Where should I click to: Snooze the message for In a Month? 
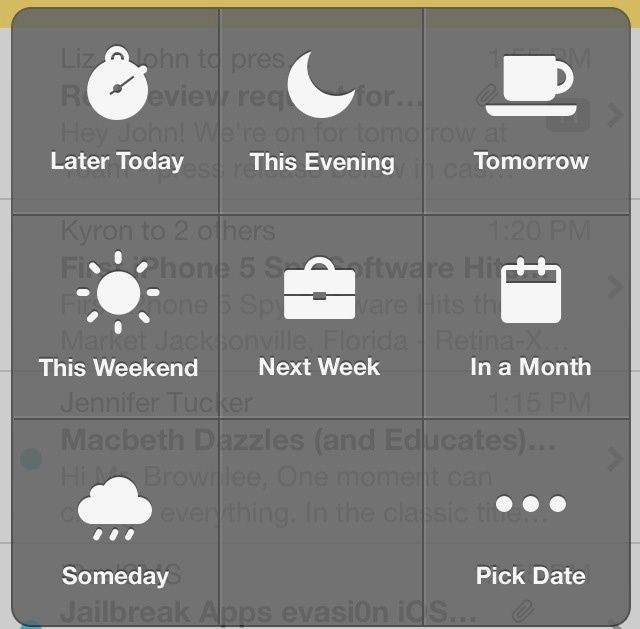531,315
